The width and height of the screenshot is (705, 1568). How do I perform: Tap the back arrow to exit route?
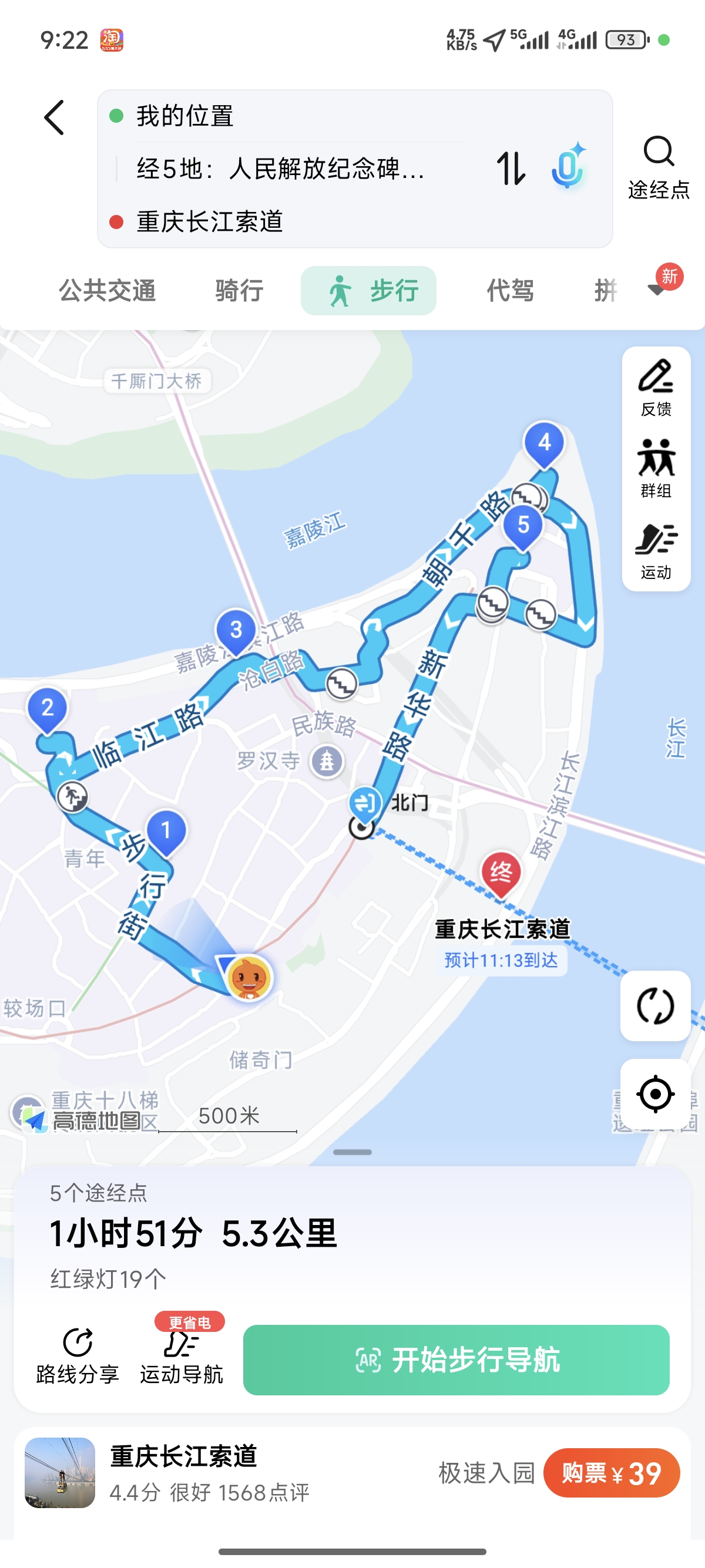click(x=55, y=118)
